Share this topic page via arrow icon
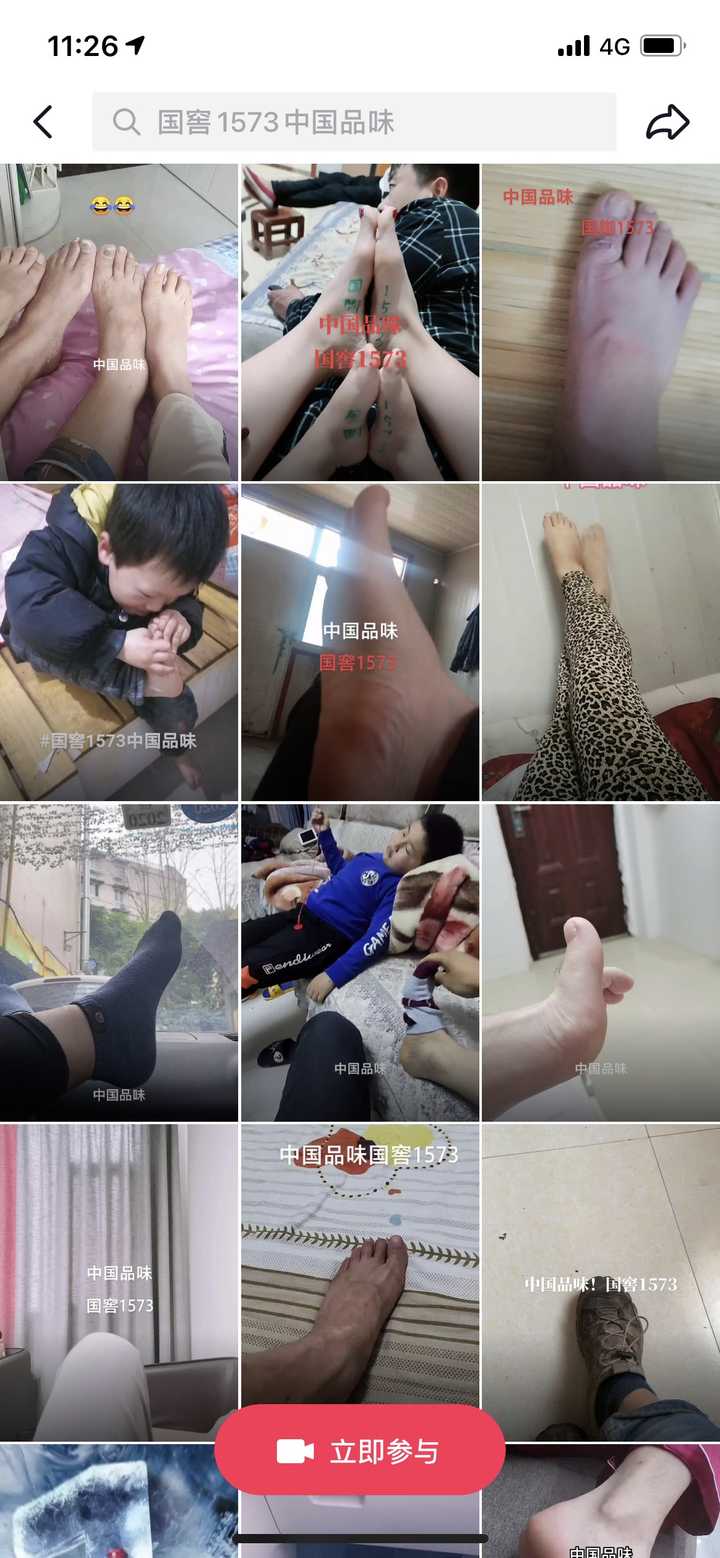Screen dimensions: 720x1558 click(x=667, y=122)
